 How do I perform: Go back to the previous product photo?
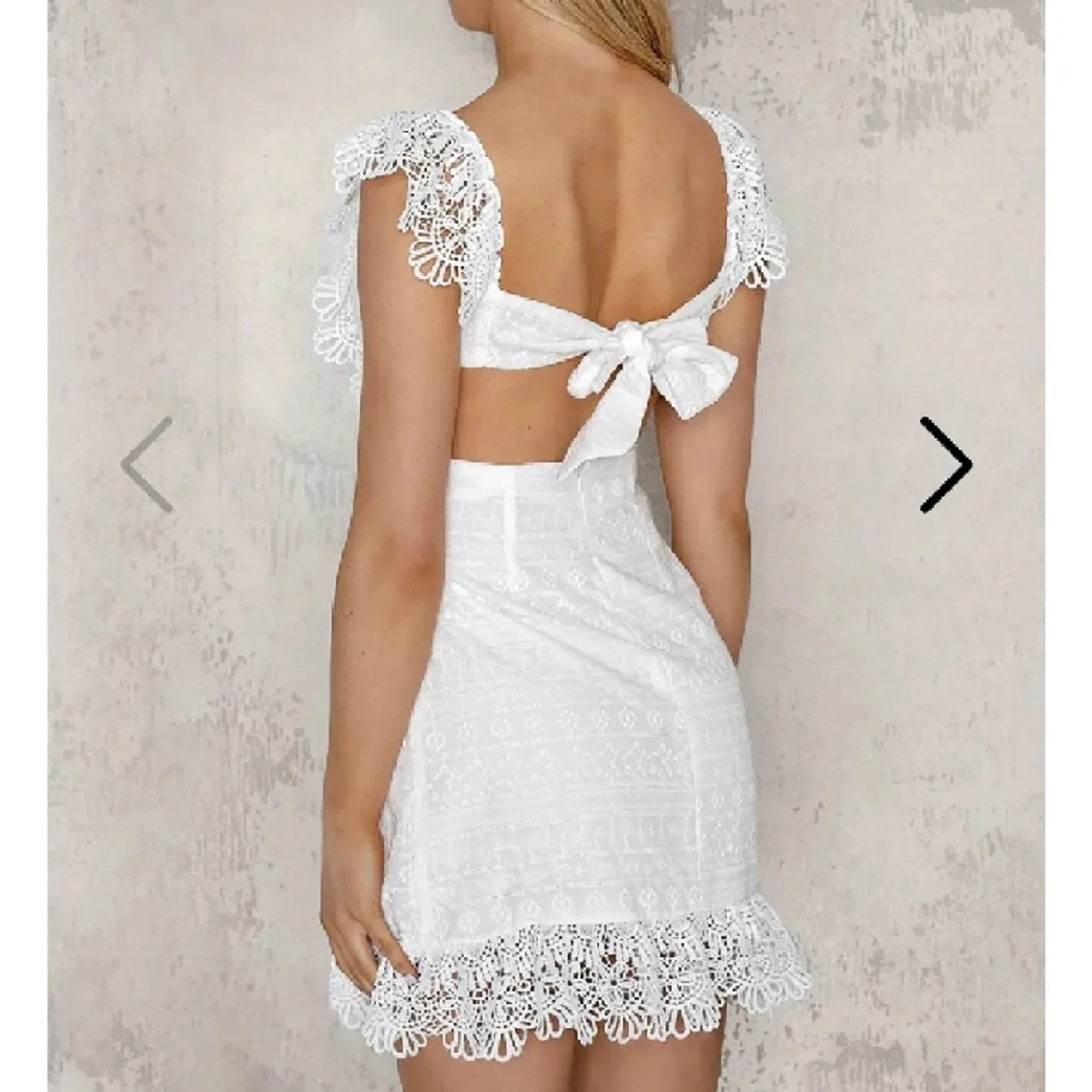(148, 465)
